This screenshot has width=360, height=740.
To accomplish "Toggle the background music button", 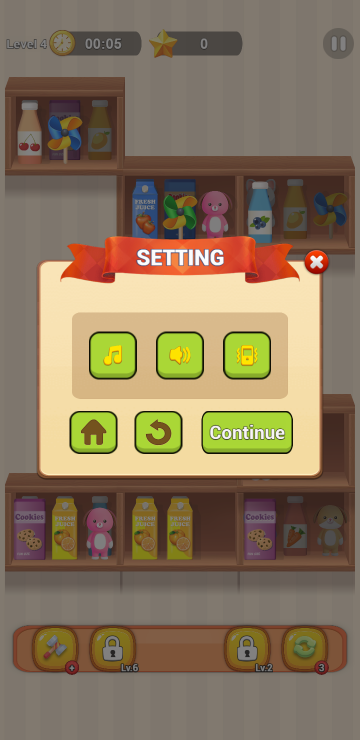I will [113, 355].
